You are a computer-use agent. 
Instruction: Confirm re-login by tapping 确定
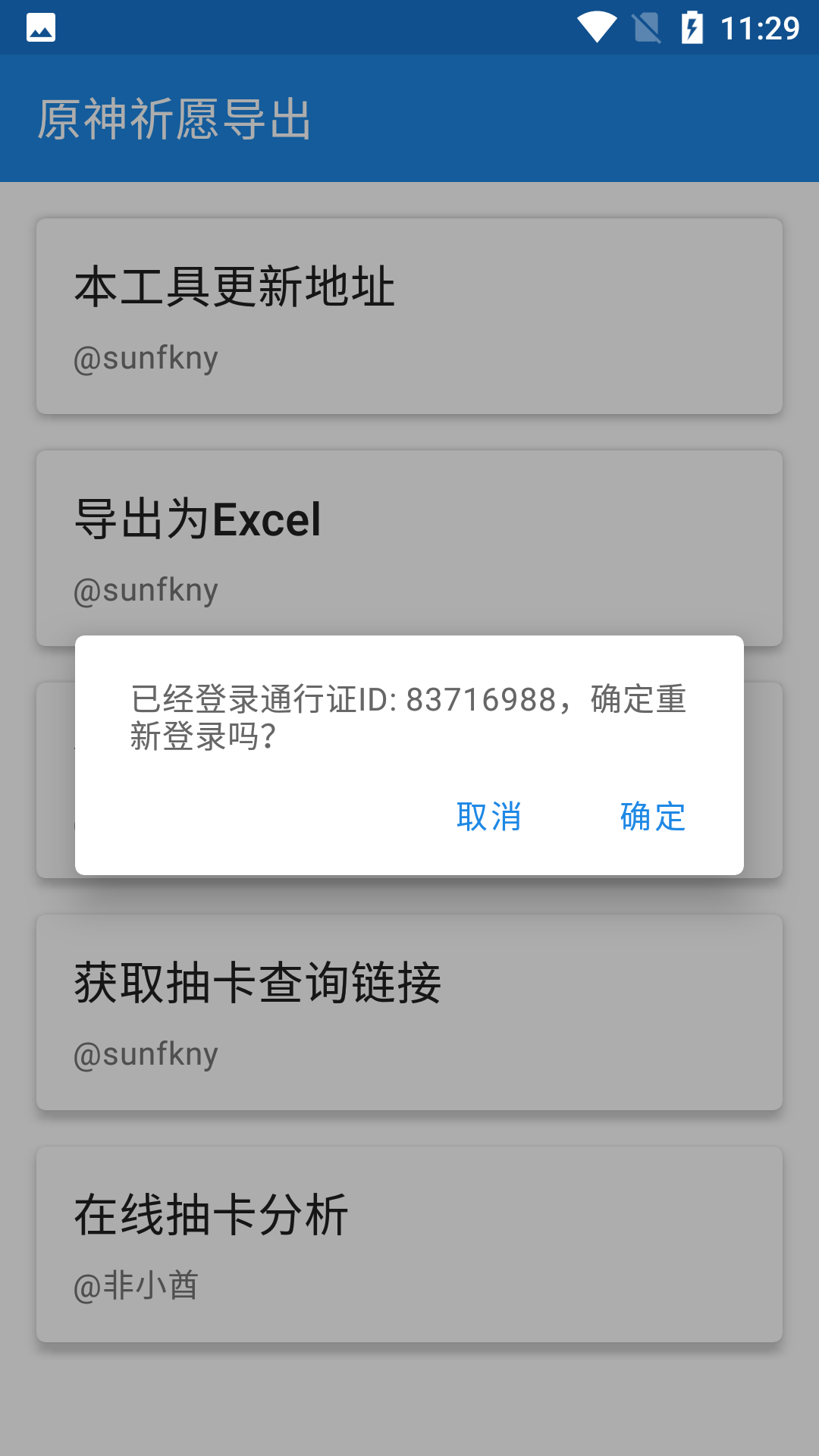[x=651, y=817]
